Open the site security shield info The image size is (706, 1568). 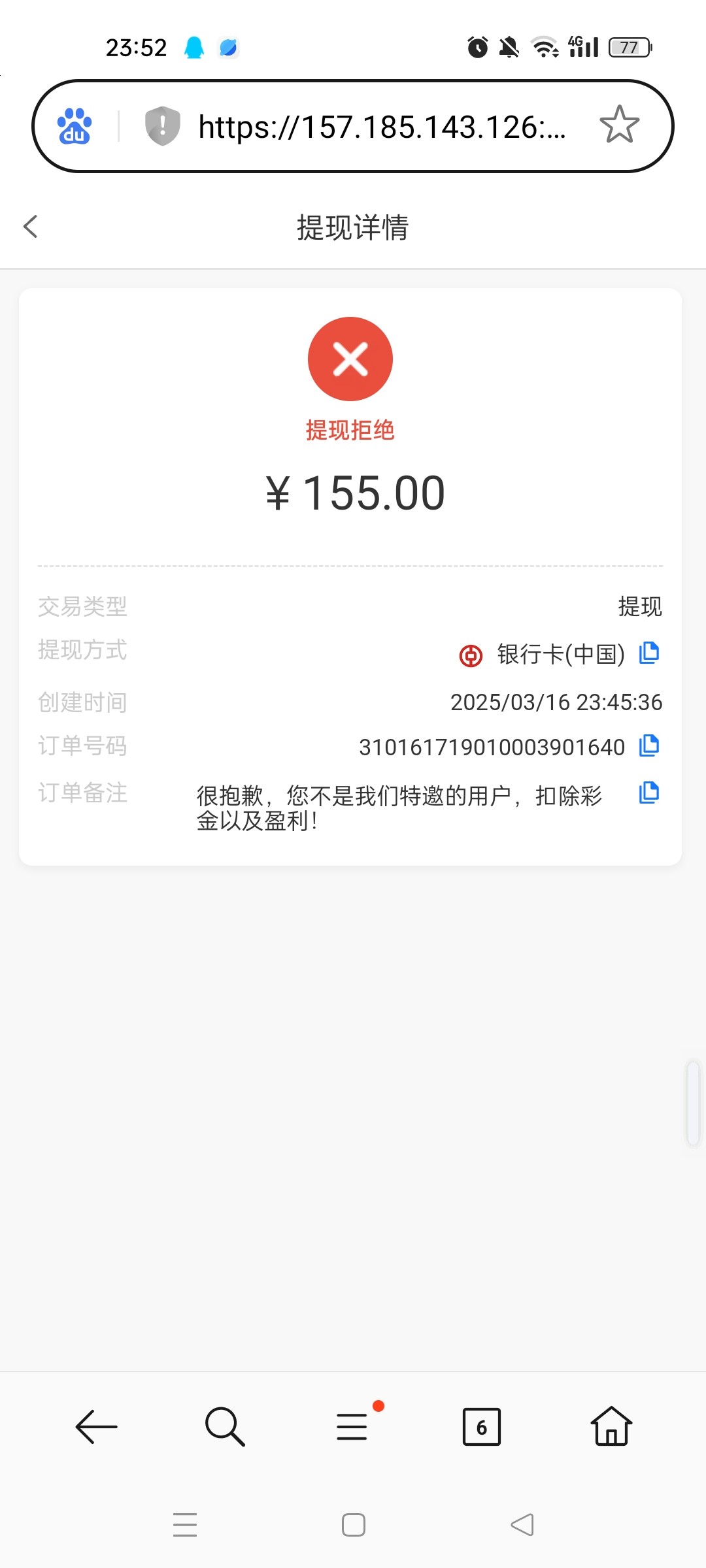click(x=161, y=125)
